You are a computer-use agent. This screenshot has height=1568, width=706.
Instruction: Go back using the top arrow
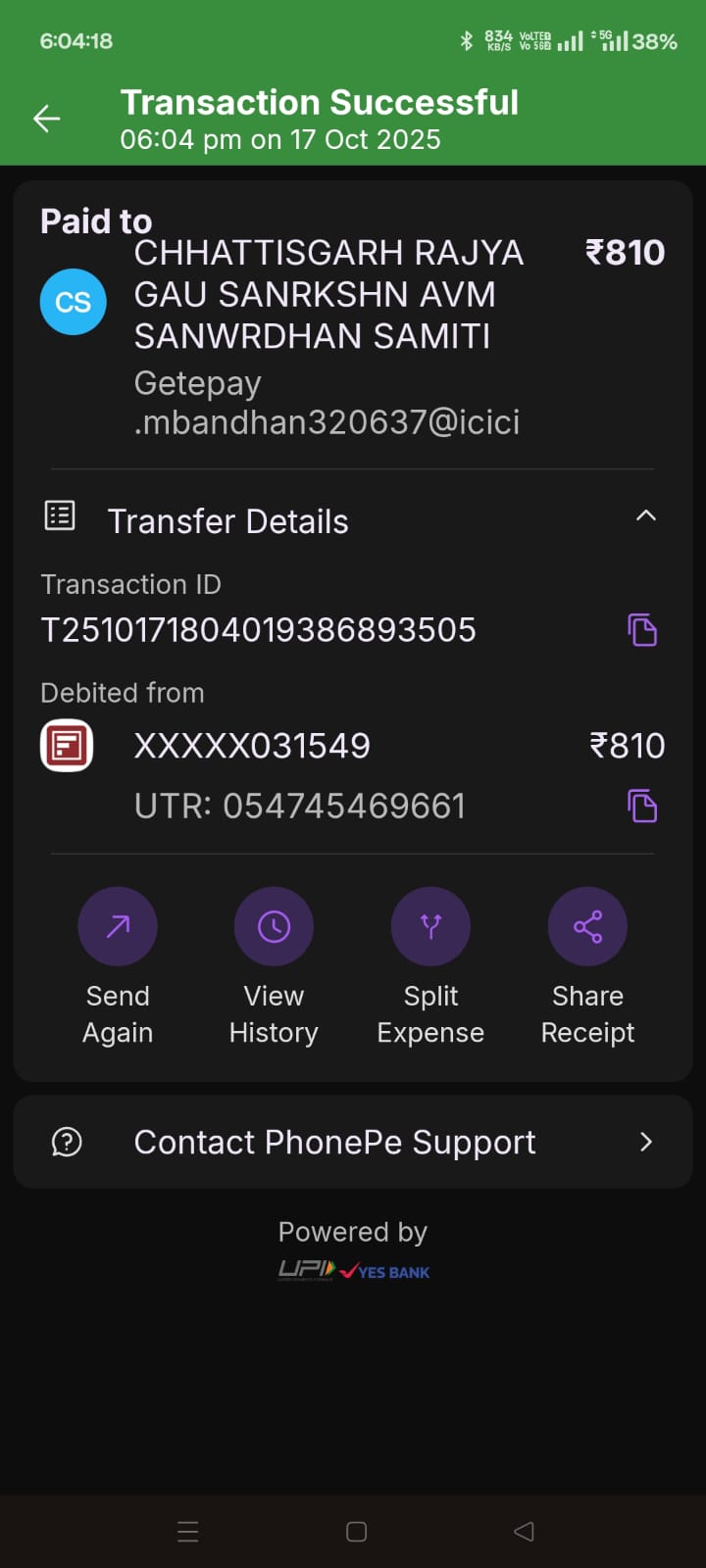pos(46,119)
